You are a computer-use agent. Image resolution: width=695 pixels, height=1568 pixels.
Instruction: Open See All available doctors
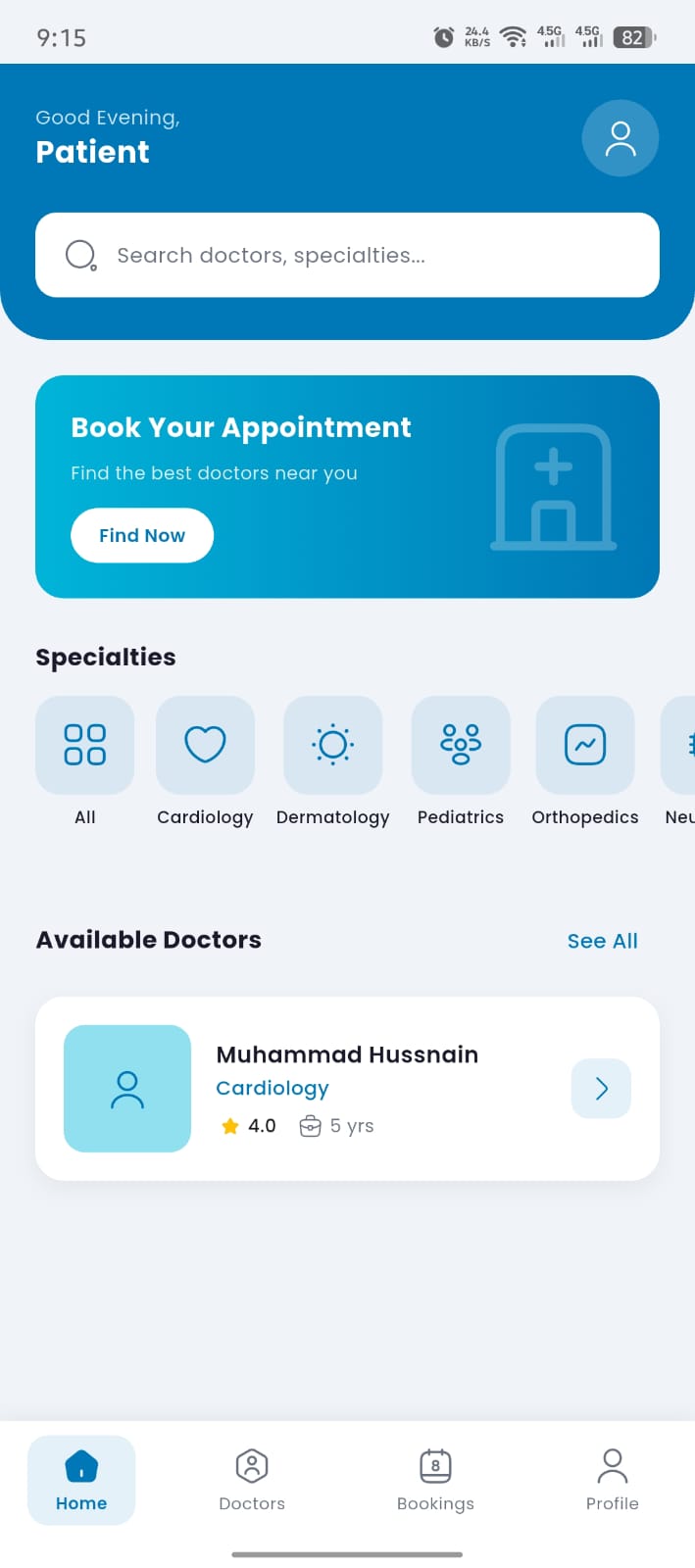pos(602,941)
